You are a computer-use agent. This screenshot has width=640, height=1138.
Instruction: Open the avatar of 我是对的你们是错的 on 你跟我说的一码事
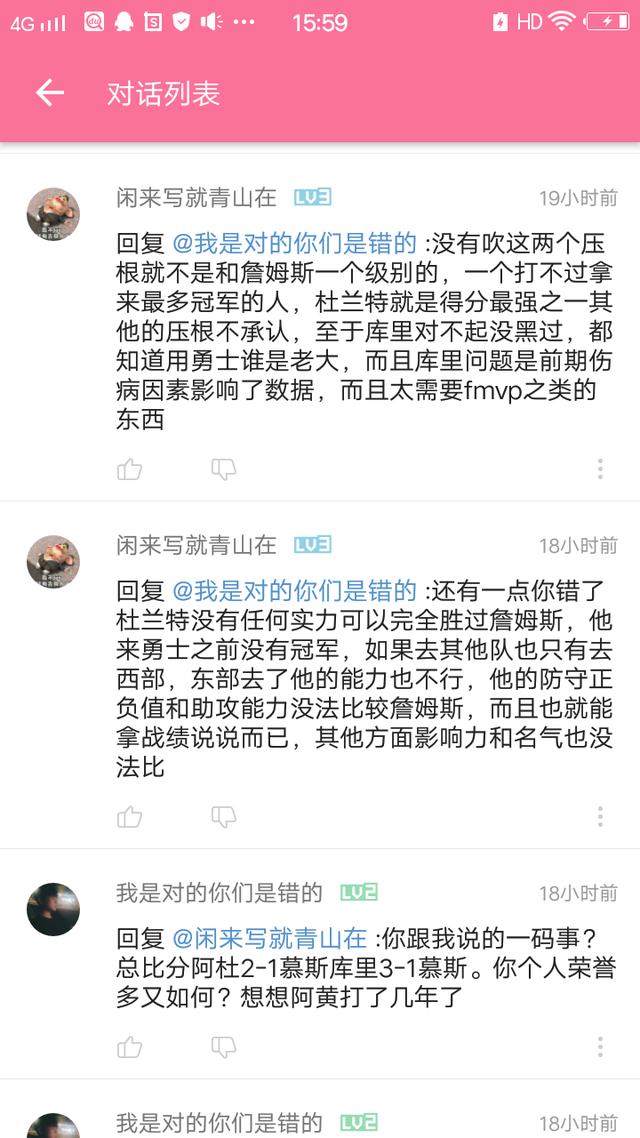(x=53, y=909)
